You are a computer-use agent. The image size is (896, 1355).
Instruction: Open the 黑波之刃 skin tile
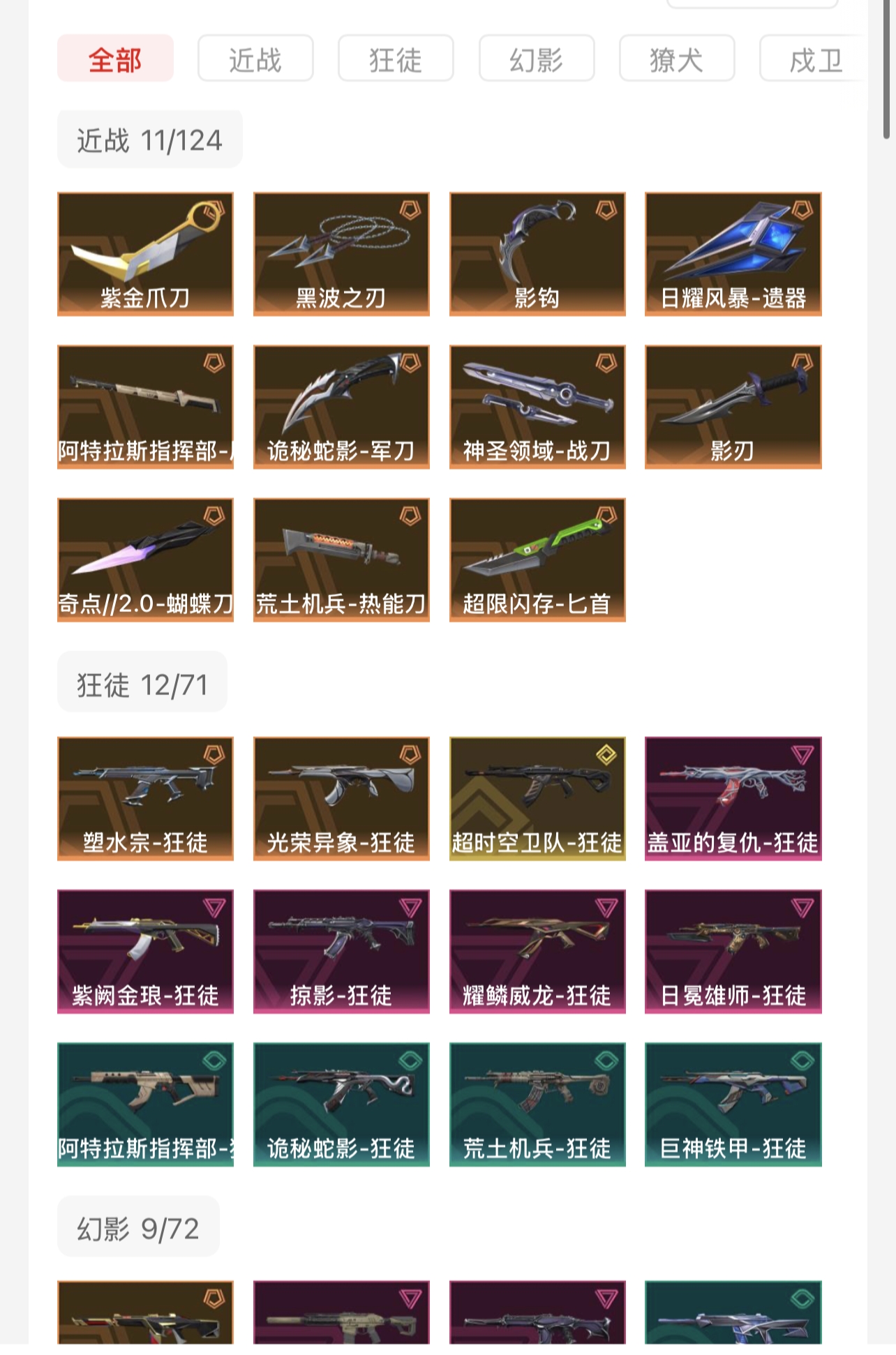[341, 254]
